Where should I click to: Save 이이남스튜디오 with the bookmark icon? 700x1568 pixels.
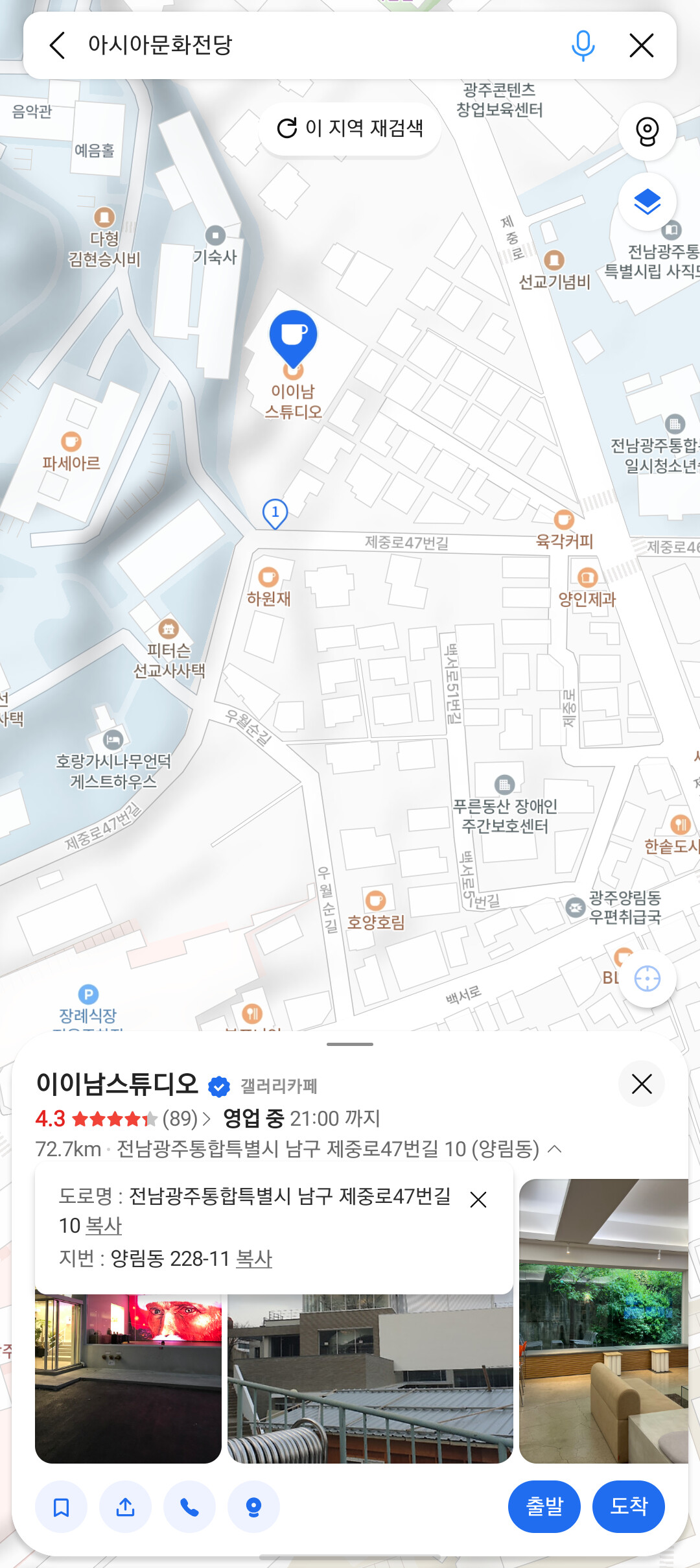tap(61, 1507)
